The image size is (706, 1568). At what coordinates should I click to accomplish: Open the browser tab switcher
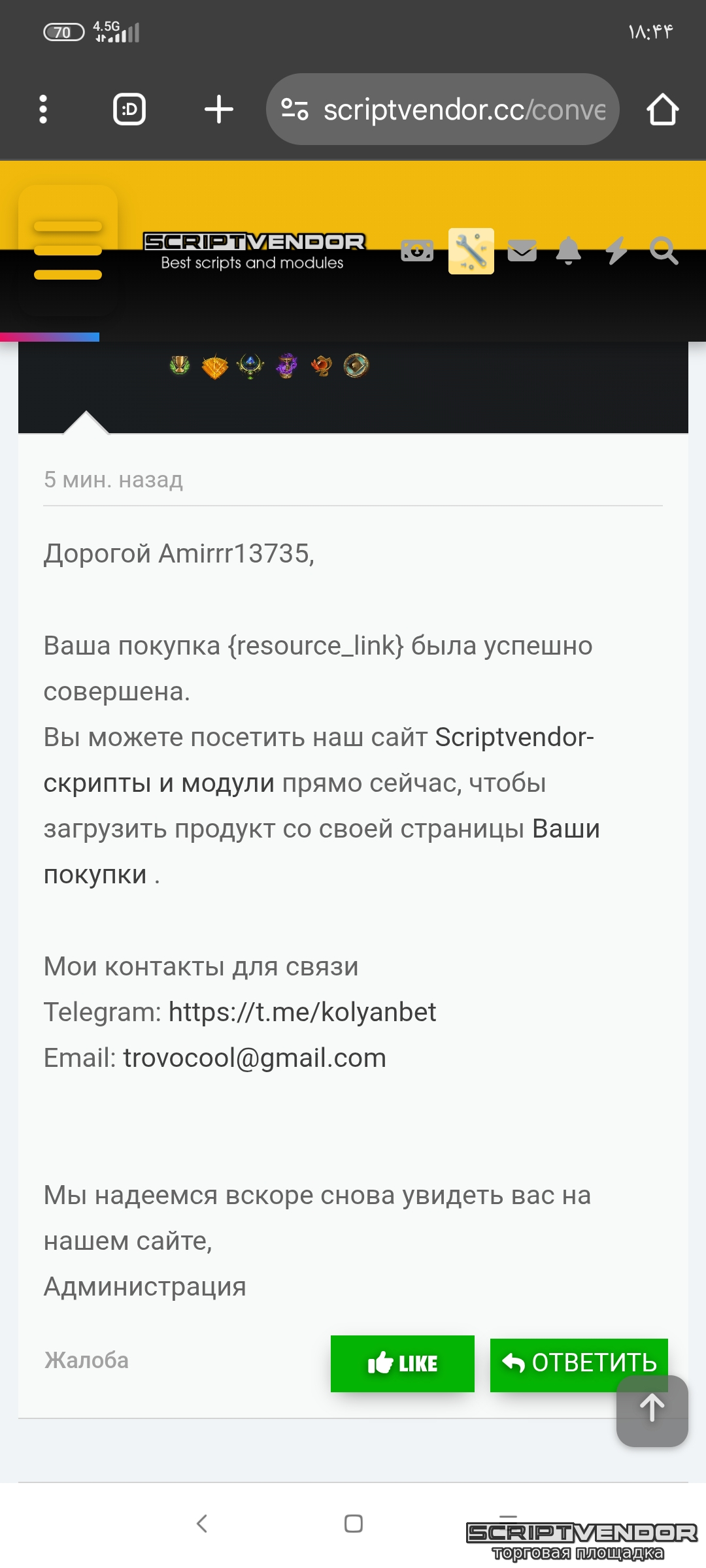pos(129,109)
